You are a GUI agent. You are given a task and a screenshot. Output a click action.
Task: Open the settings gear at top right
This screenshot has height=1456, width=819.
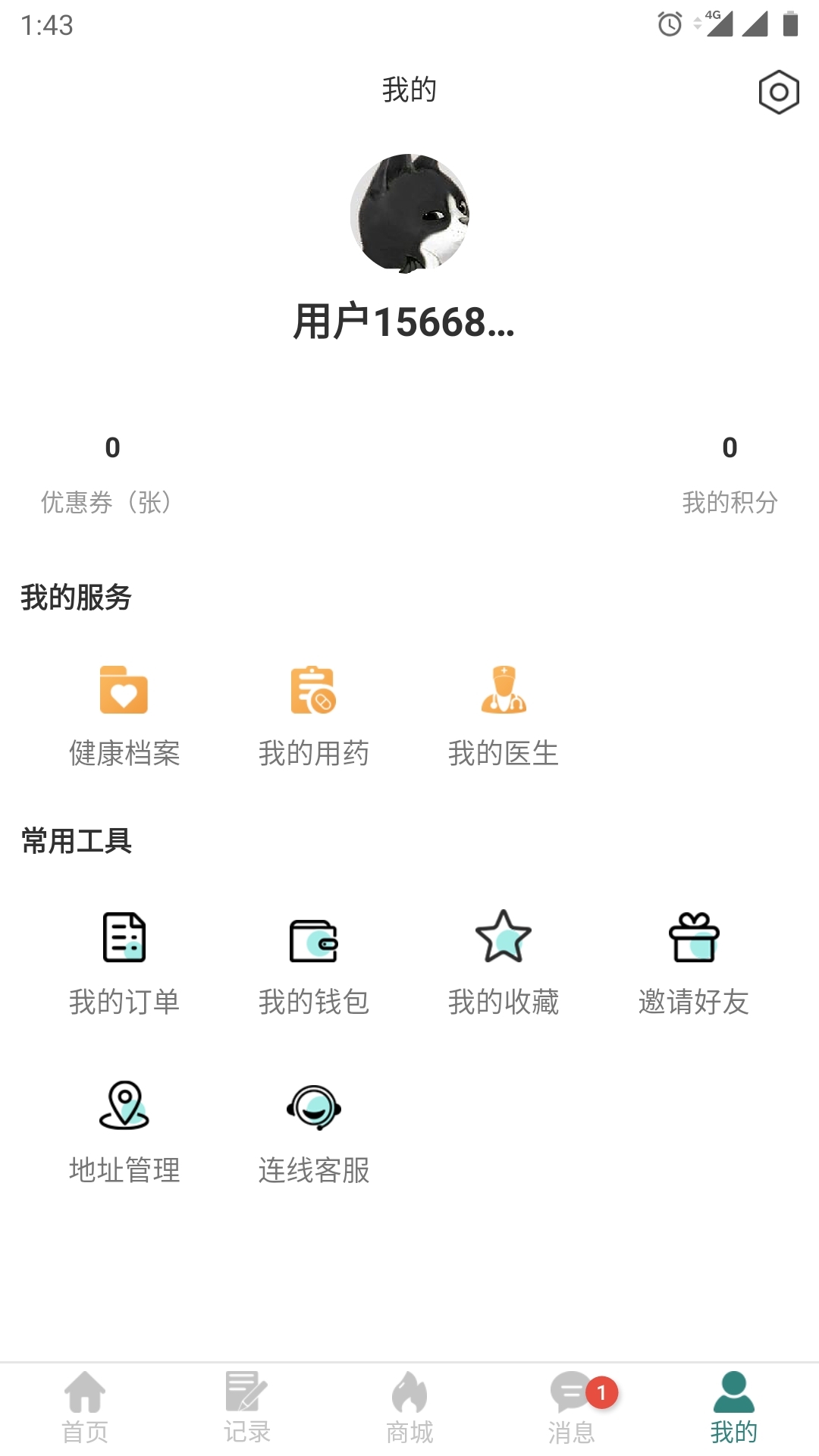pyautogui.click(x=780, y=92)
